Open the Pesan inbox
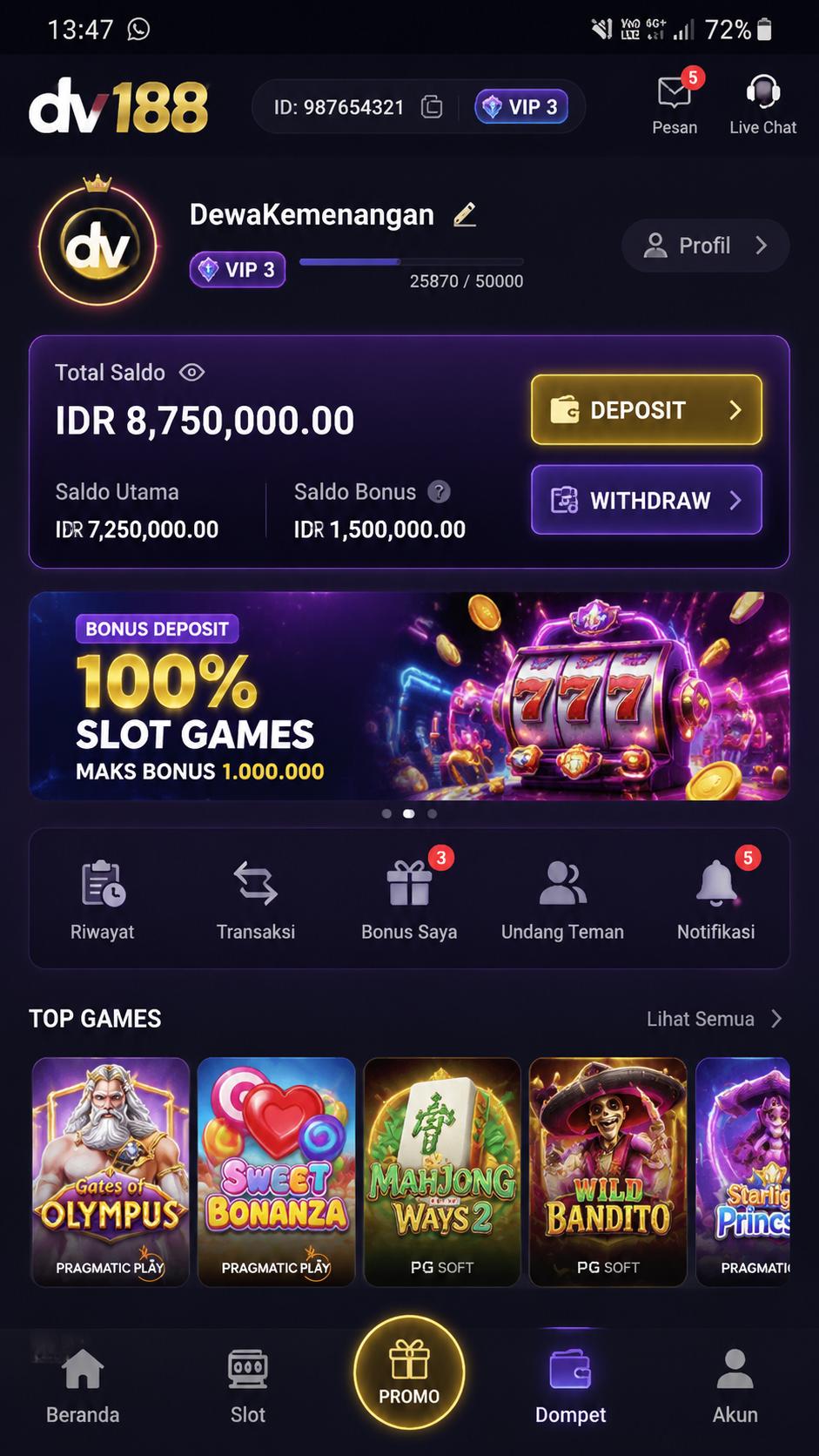819x1456 pixels. pos(675,104)
